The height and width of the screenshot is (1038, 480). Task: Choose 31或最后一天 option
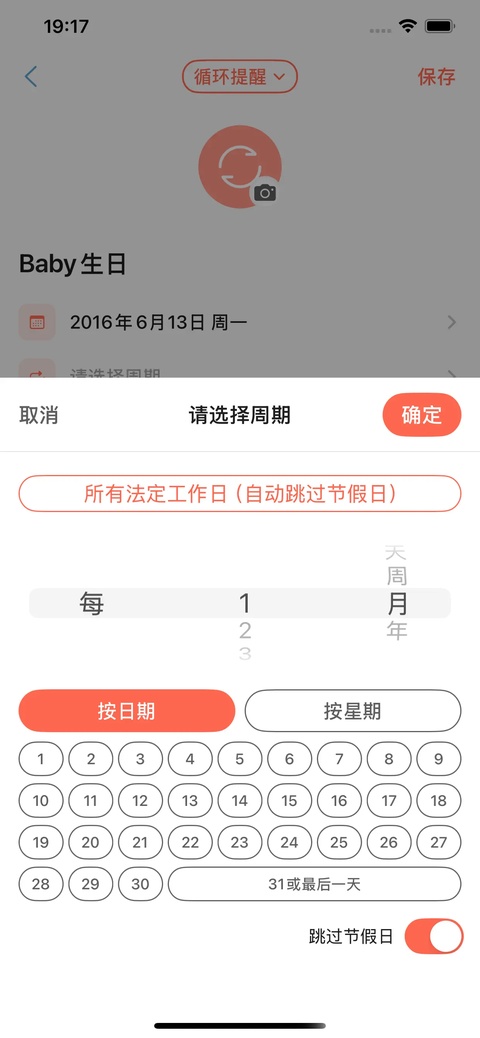tap(314, 884)
